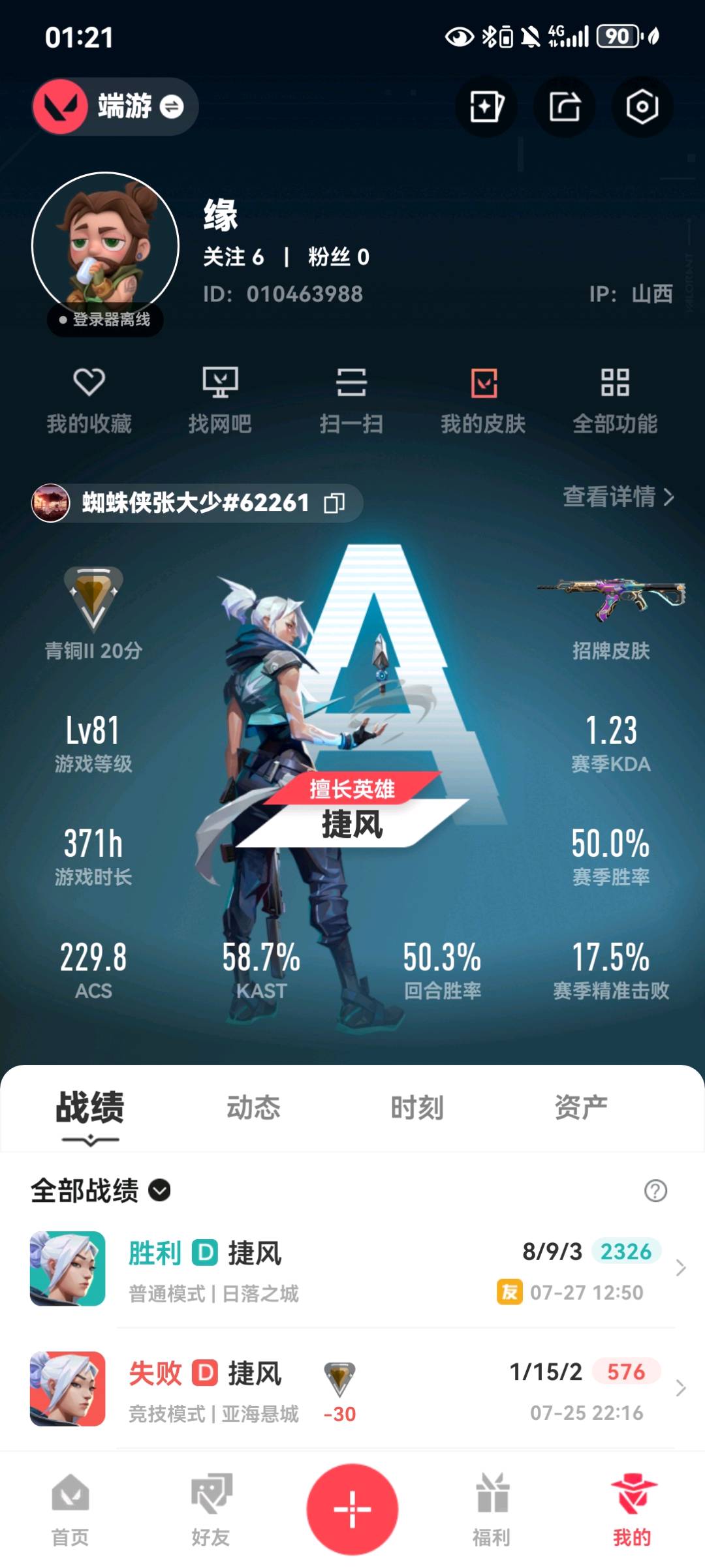Open the 胜利 match on 日落之城
Image resolution: width=705 pixels, height=1568 pixels.
pyautogui.click(x=352, y=1269)
